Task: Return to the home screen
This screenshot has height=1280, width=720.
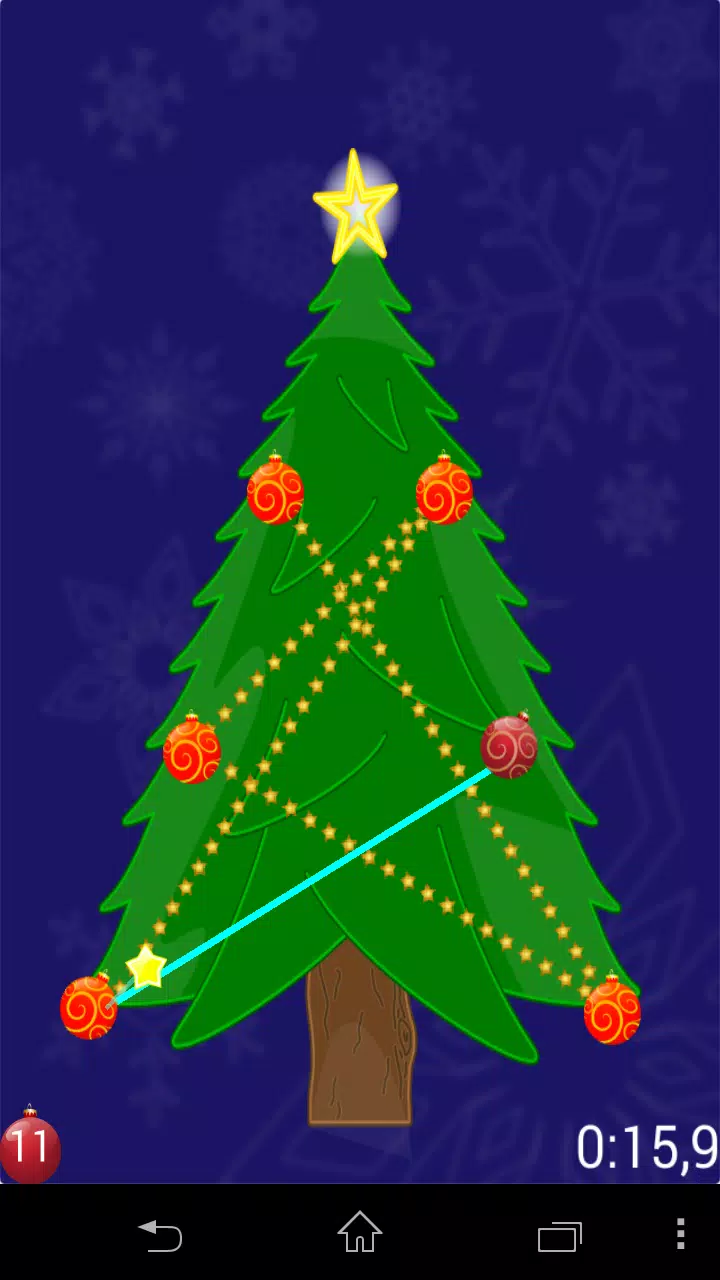Action: 360,1232
